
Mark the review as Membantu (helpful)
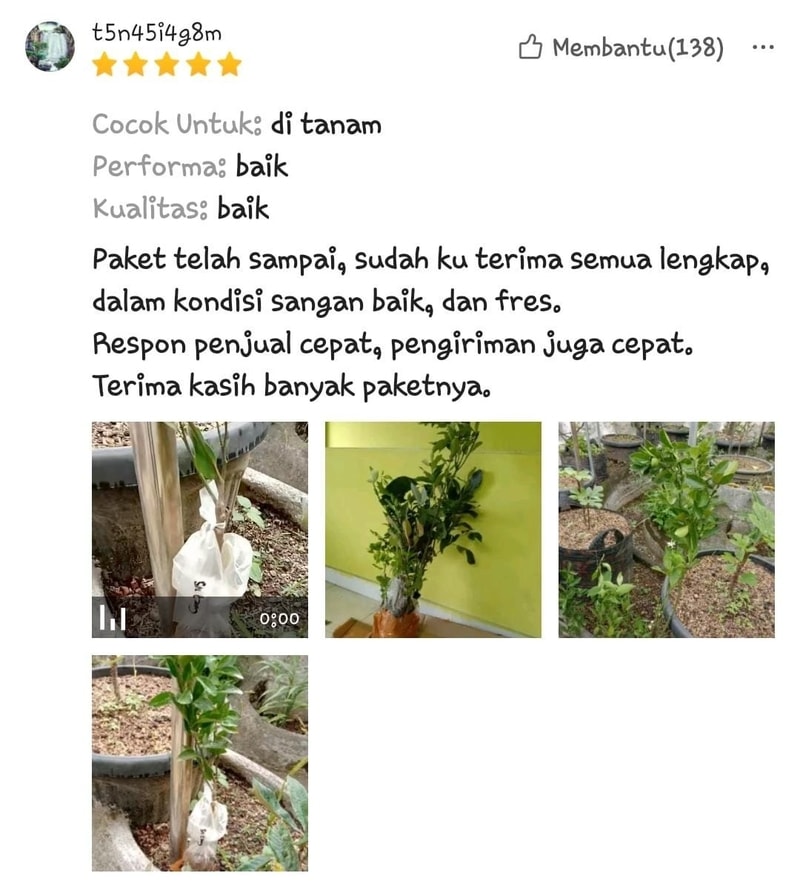point(620,47)
